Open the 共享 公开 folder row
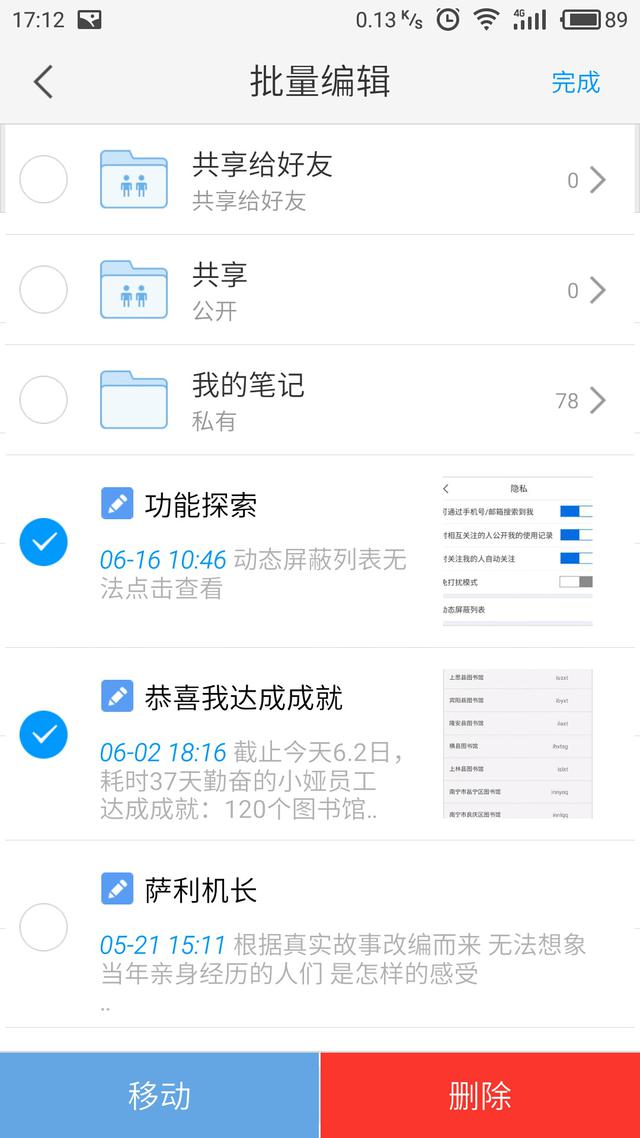Screen dimensions: 640x1138 click(350, 290)
